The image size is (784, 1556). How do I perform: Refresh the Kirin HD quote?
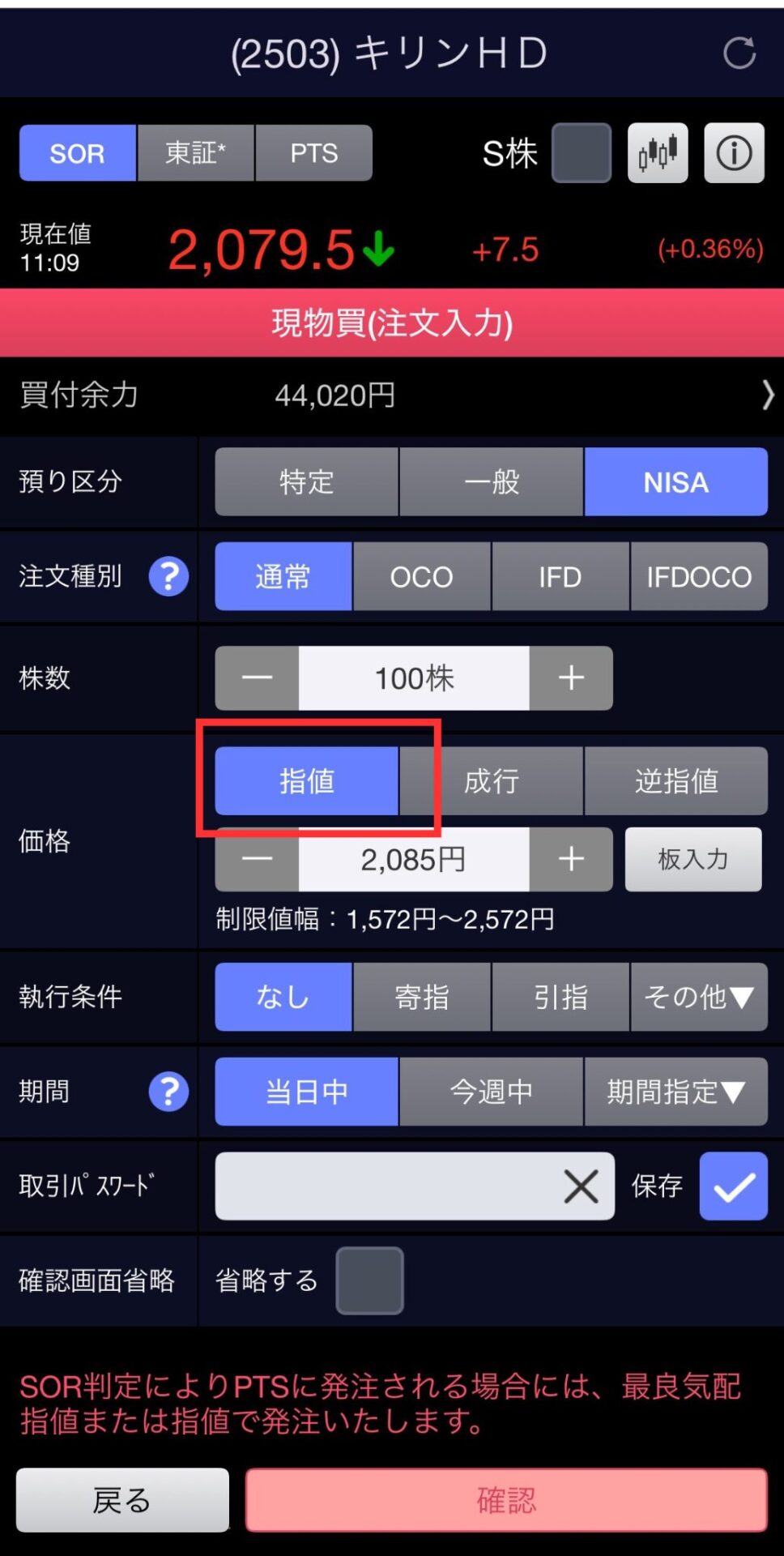(739, 53)
